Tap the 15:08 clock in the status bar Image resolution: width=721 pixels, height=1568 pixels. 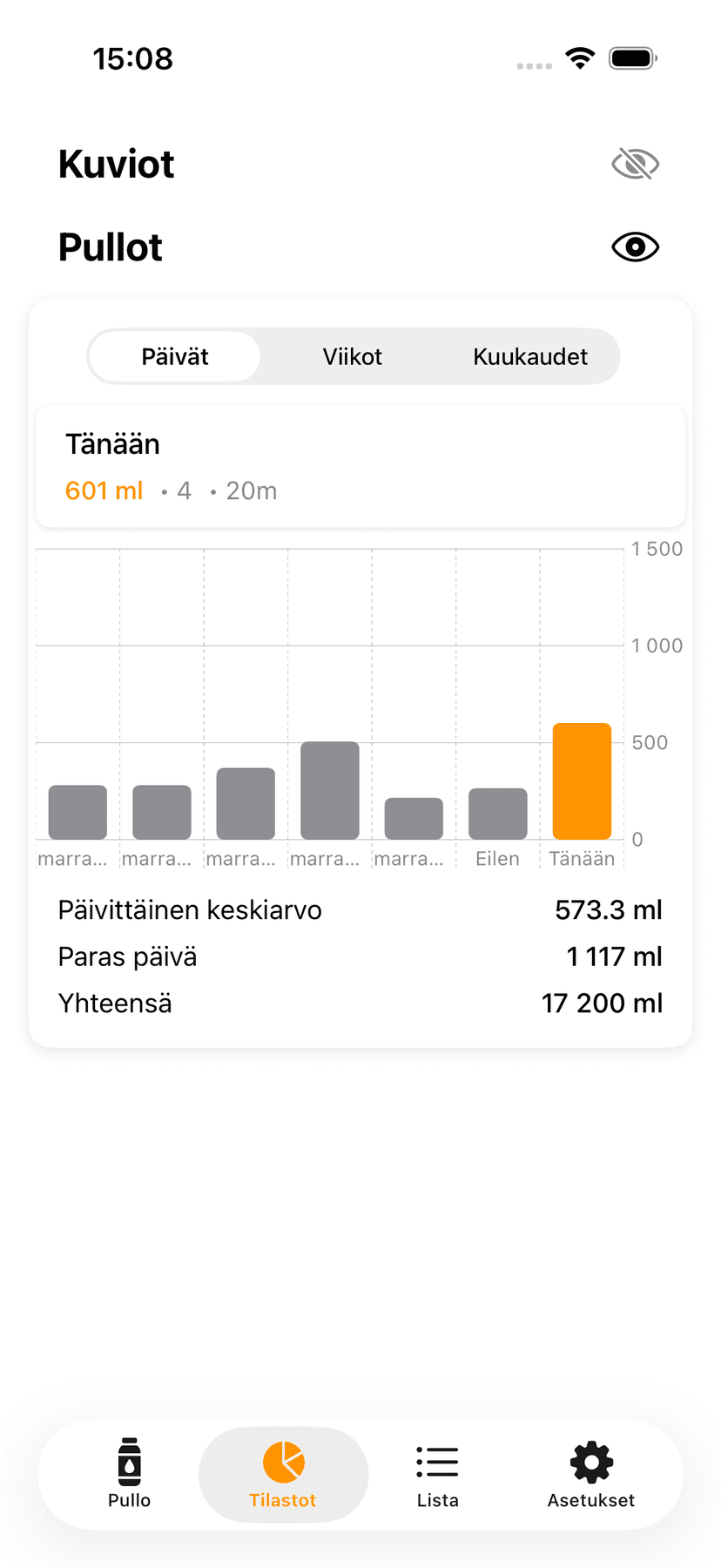click(134, 58)
